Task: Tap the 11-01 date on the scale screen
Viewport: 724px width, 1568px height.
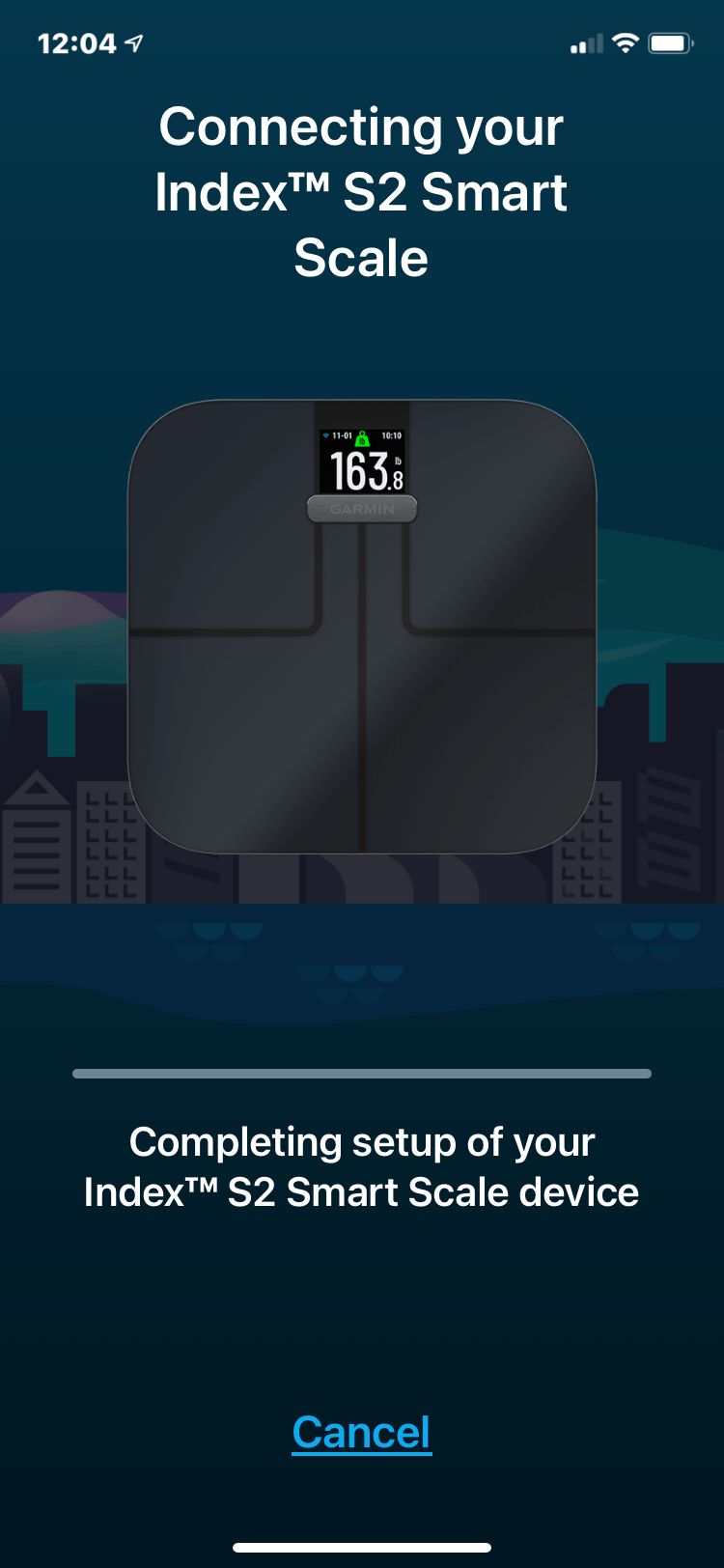Action: pos(342,434)
